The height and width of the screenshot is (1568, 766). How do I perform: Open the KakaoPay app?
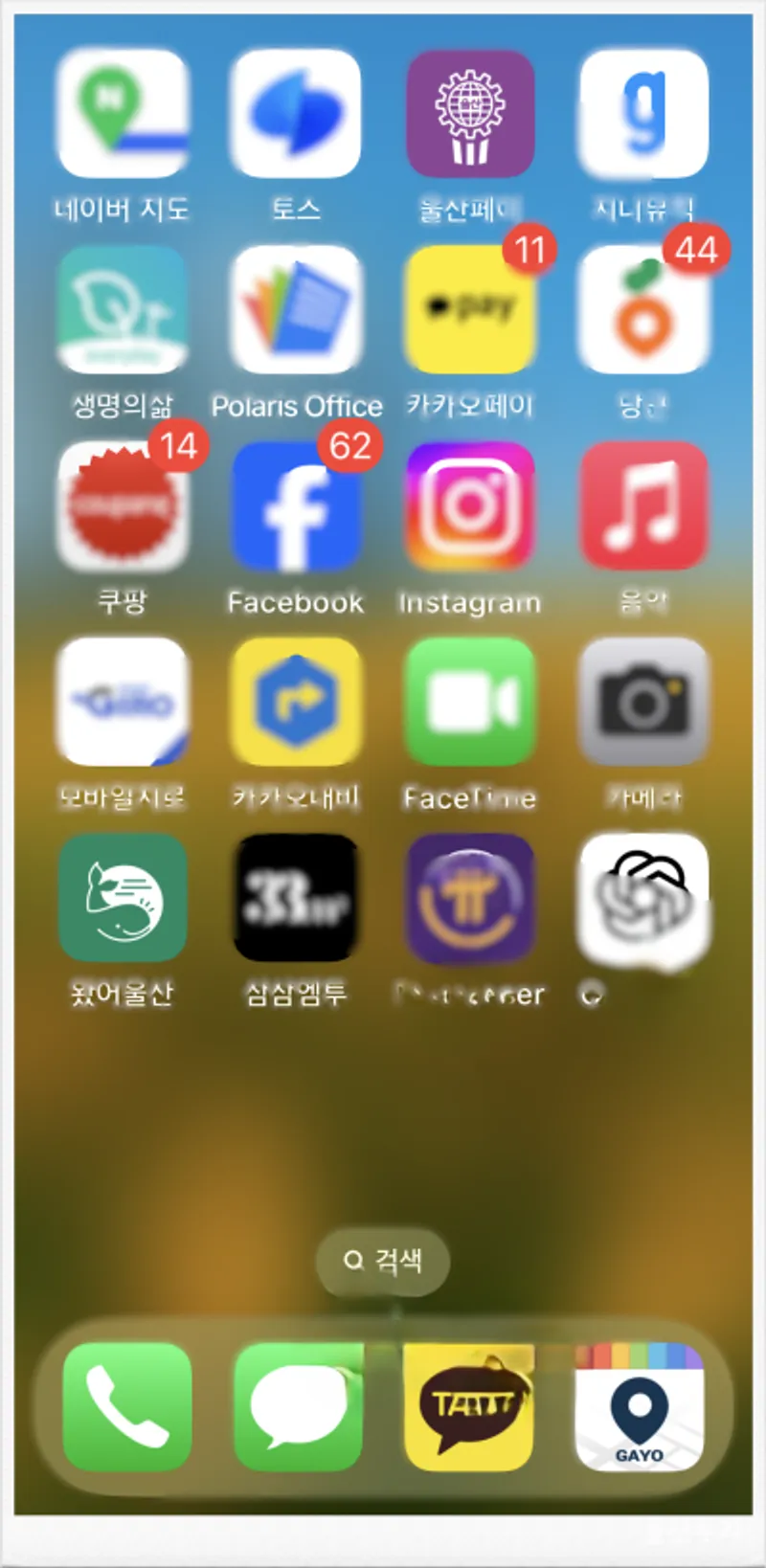click(469, 310)
